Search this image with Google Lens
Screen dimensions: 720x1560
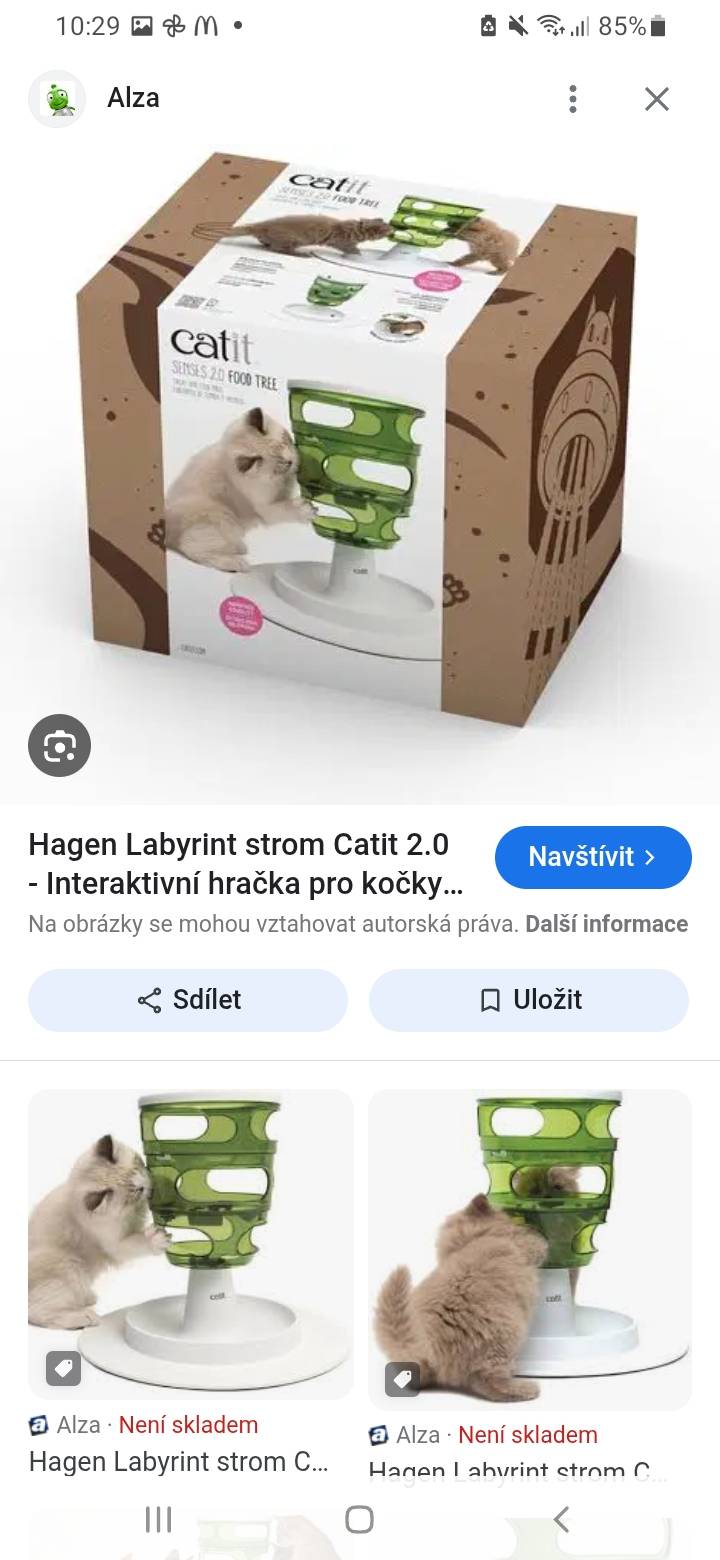coord(59,745)
